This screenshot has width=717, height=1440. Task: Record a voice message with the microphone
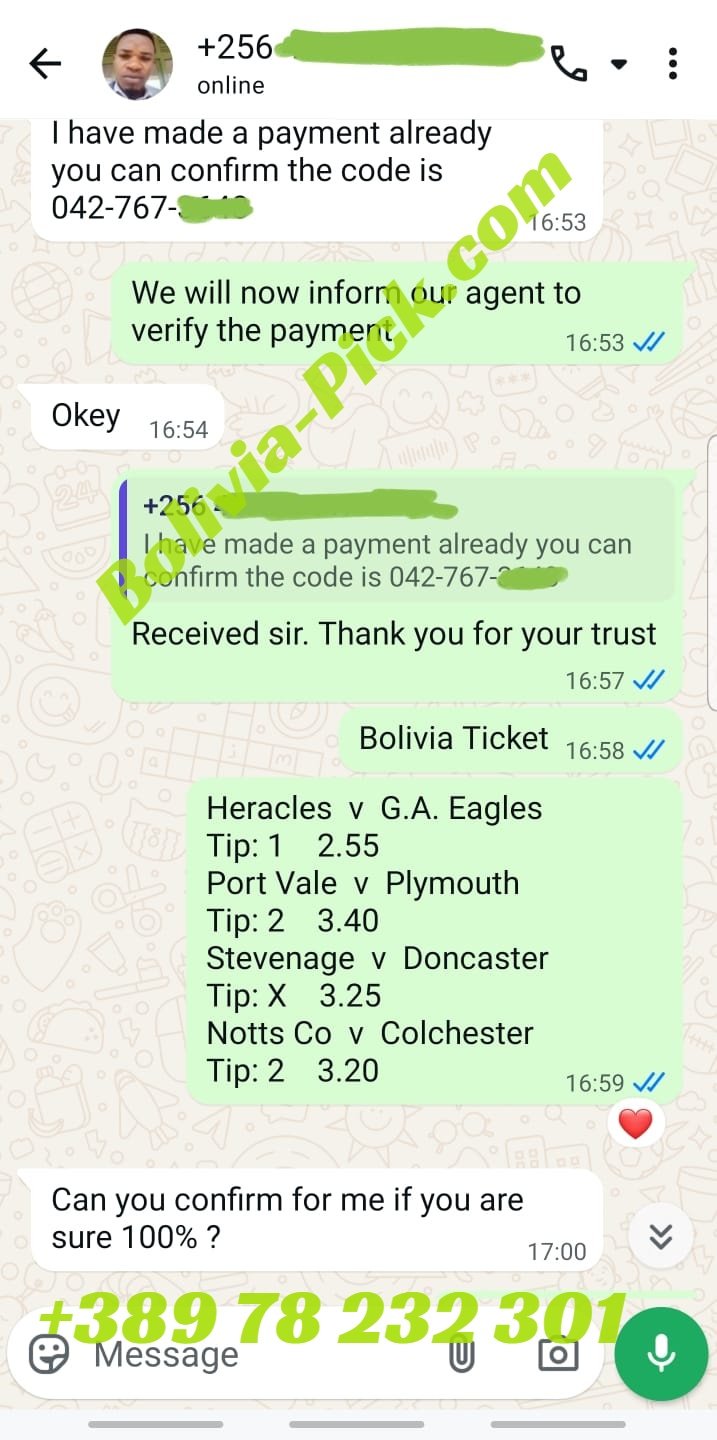pos(660,1353)
